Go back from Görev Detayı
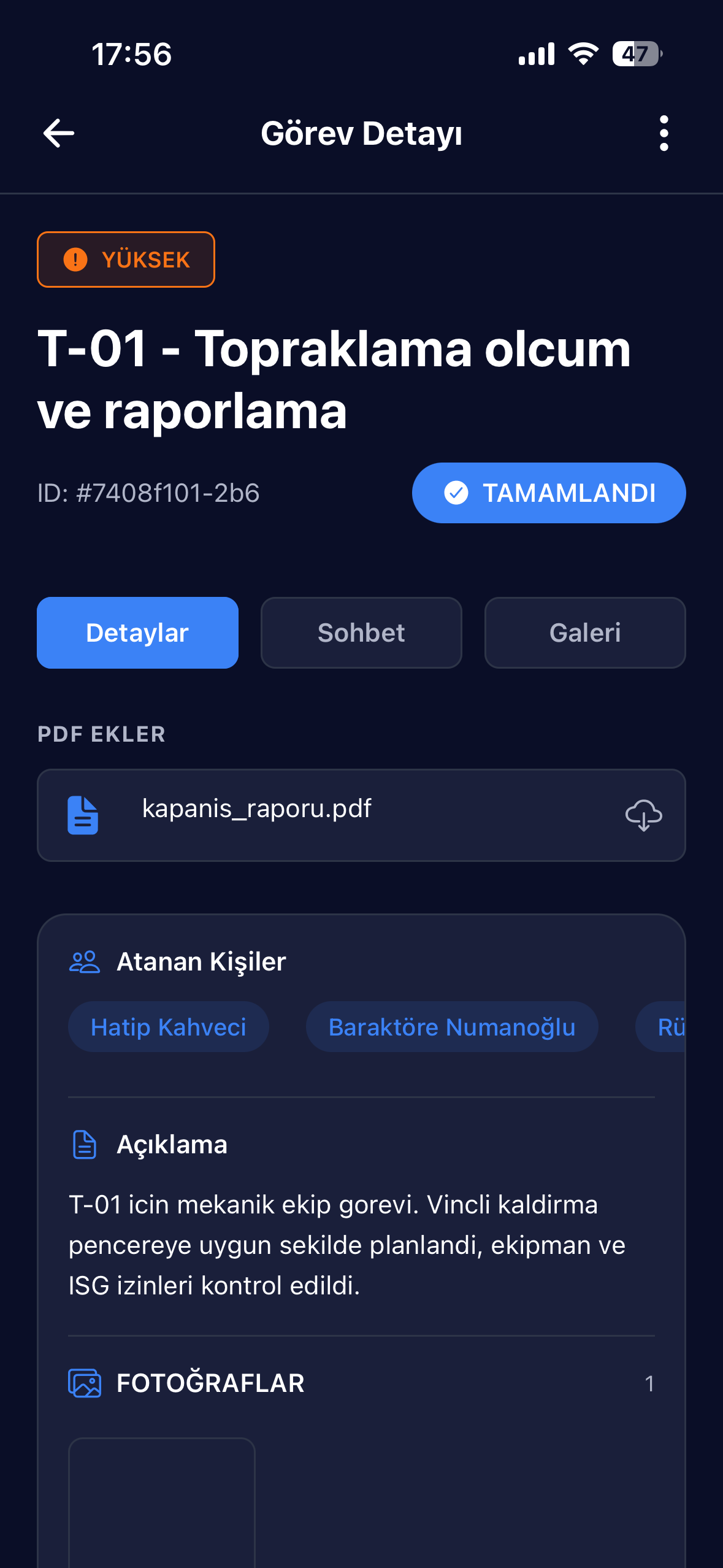This screenshot has height=1568, width=723. click(x=59, y=133)
